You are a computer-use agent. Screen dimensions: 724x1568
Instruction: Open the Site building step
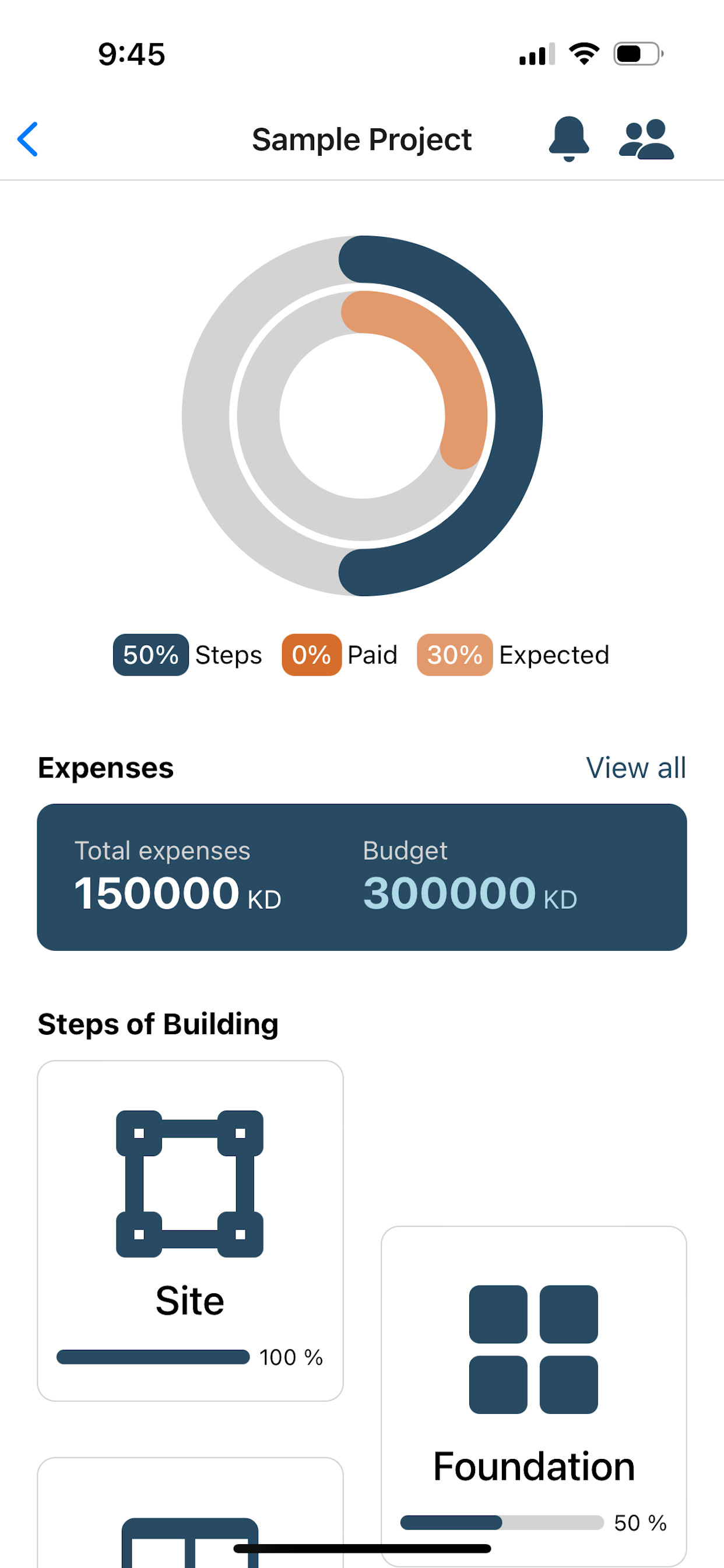click(191, 1231)
